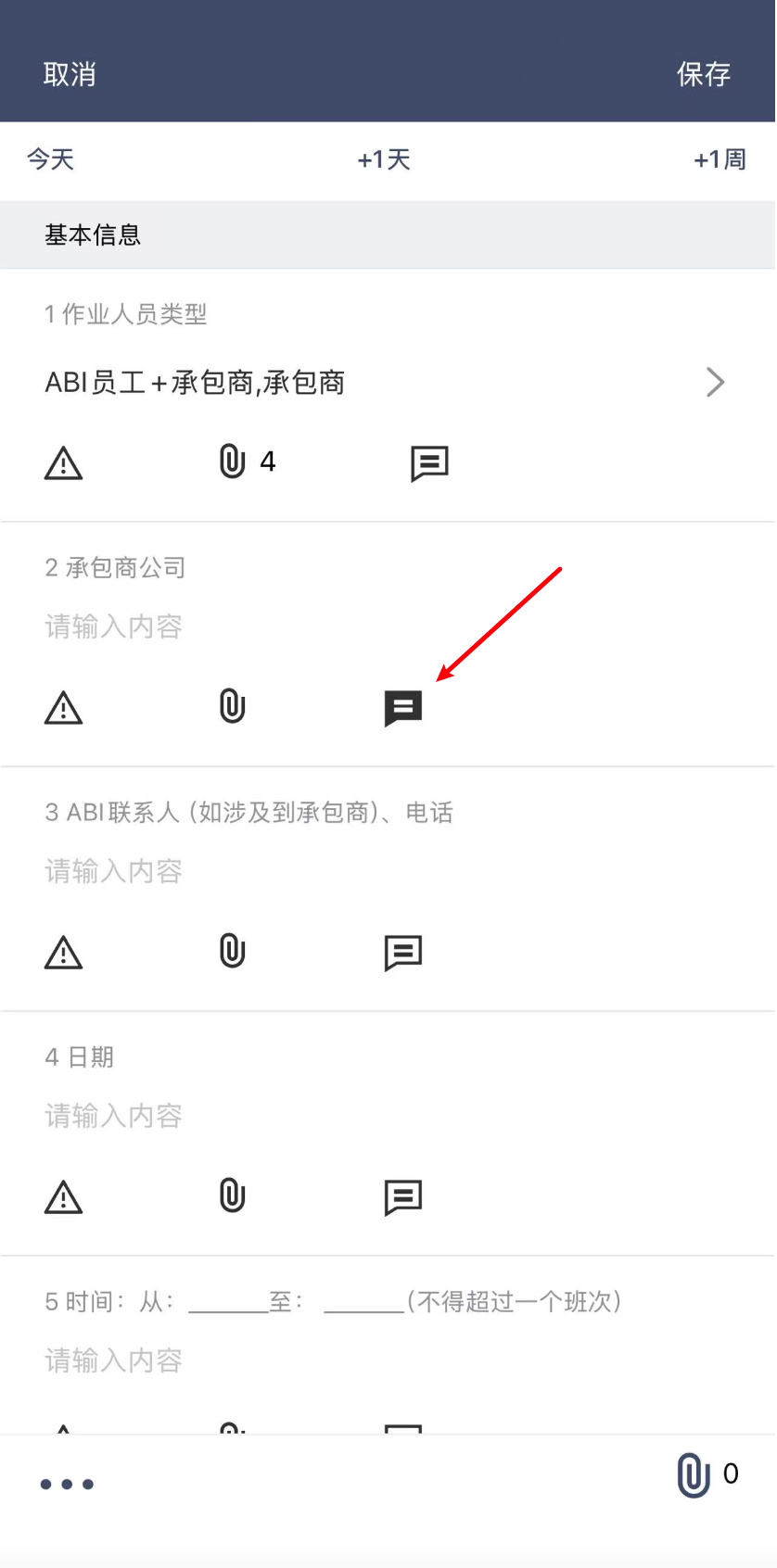The height and width of the screenshot is (1568, 777).
Task: Tap 保存 to save the form
Action: coord(703,74)
